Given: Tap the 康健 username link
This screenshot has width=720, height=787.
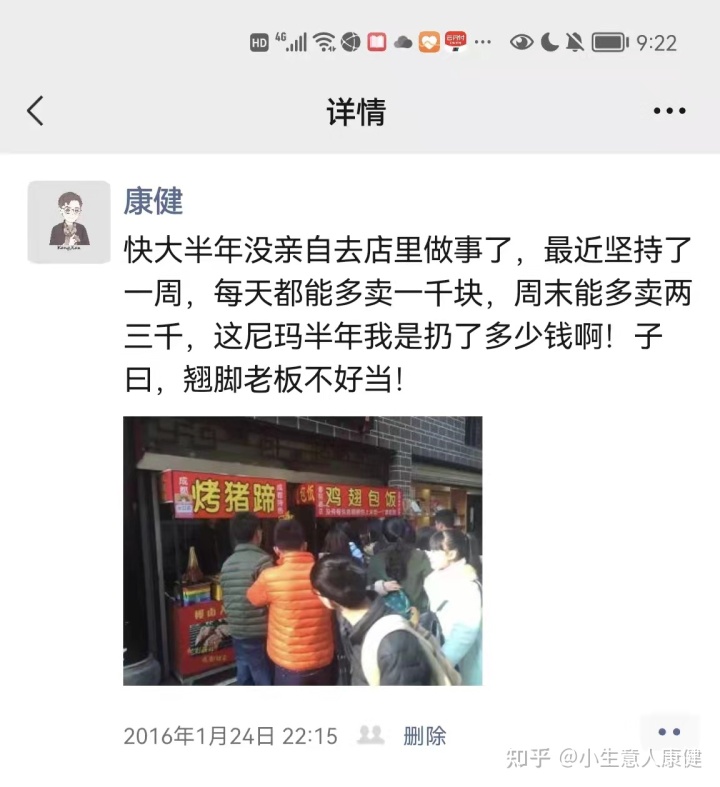Looking at the screenshot, I should point(153,201).
